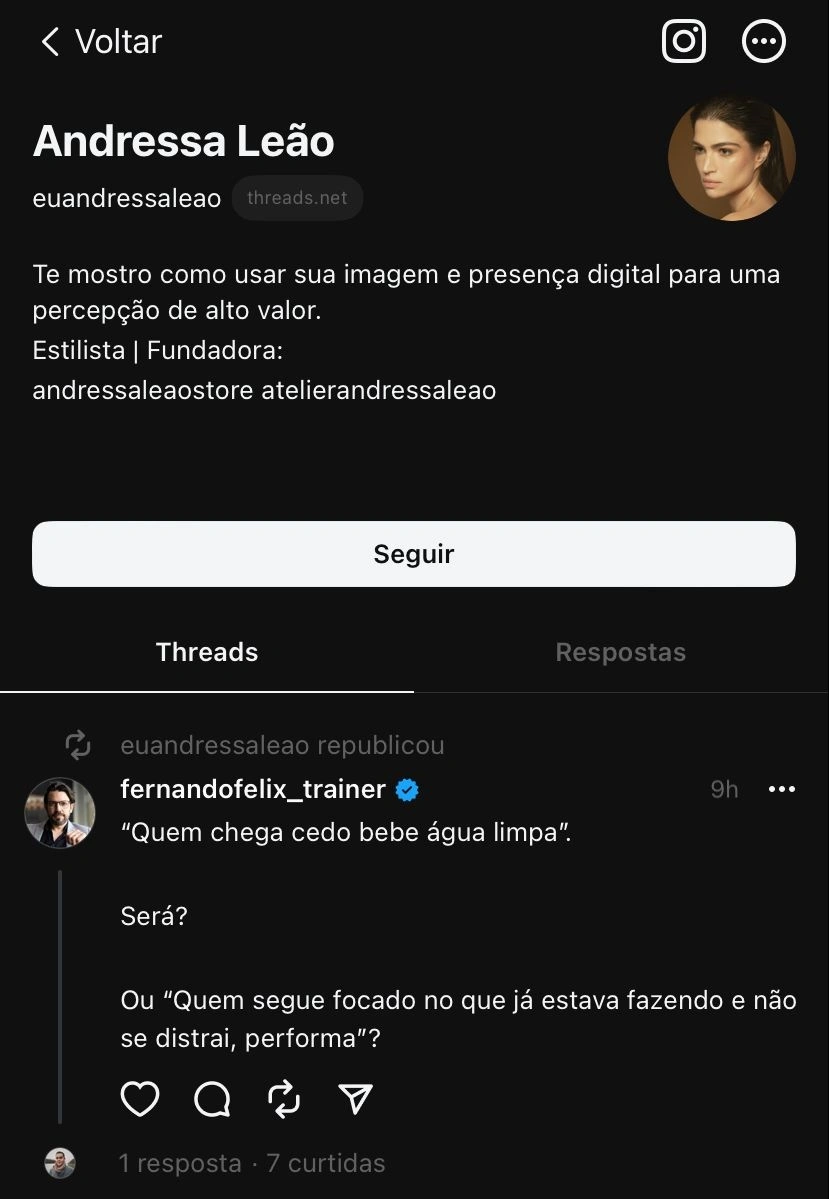Viewport: 829px width, 1199px height.
Task: Repost fernandofelix_trainer's thread
Action: click(x=285, y=1100)
